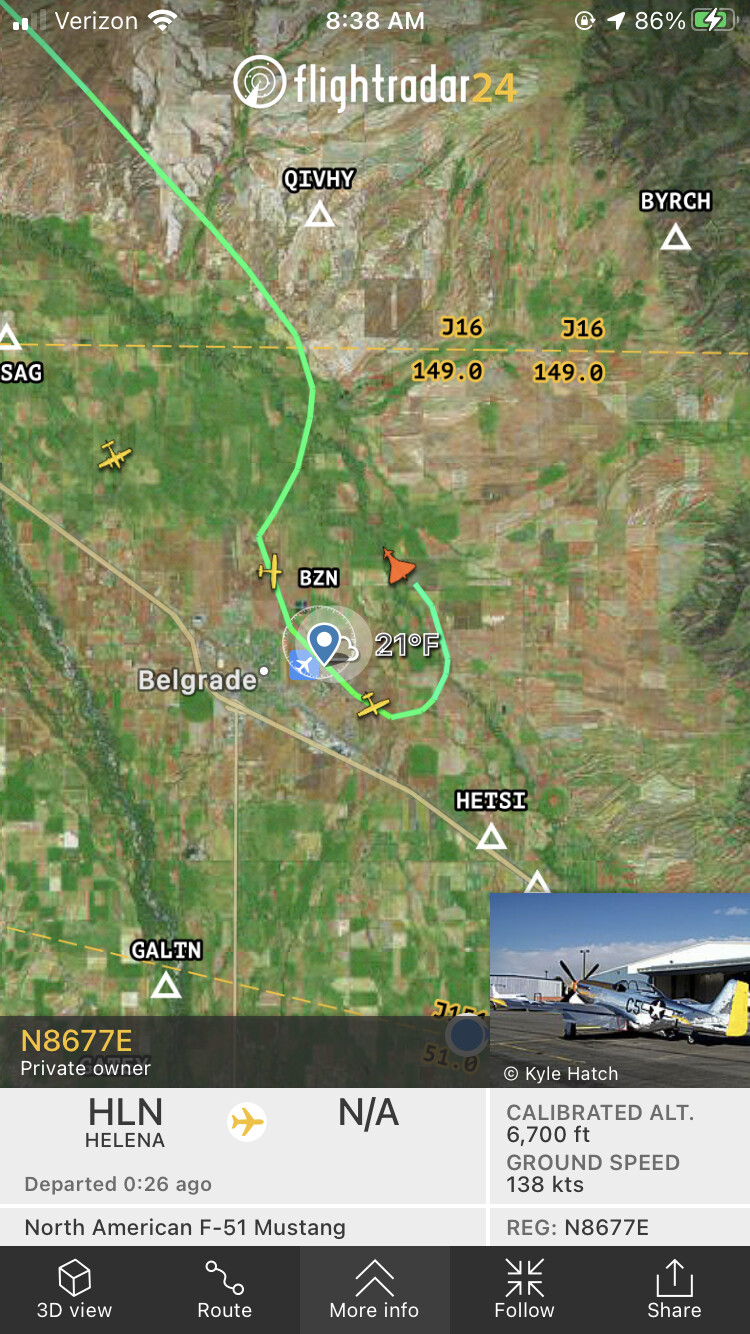The height and width of the screenshot is (1334, 750).
Task: Follow this aircraft on the map
Action: coord(524,1290)
